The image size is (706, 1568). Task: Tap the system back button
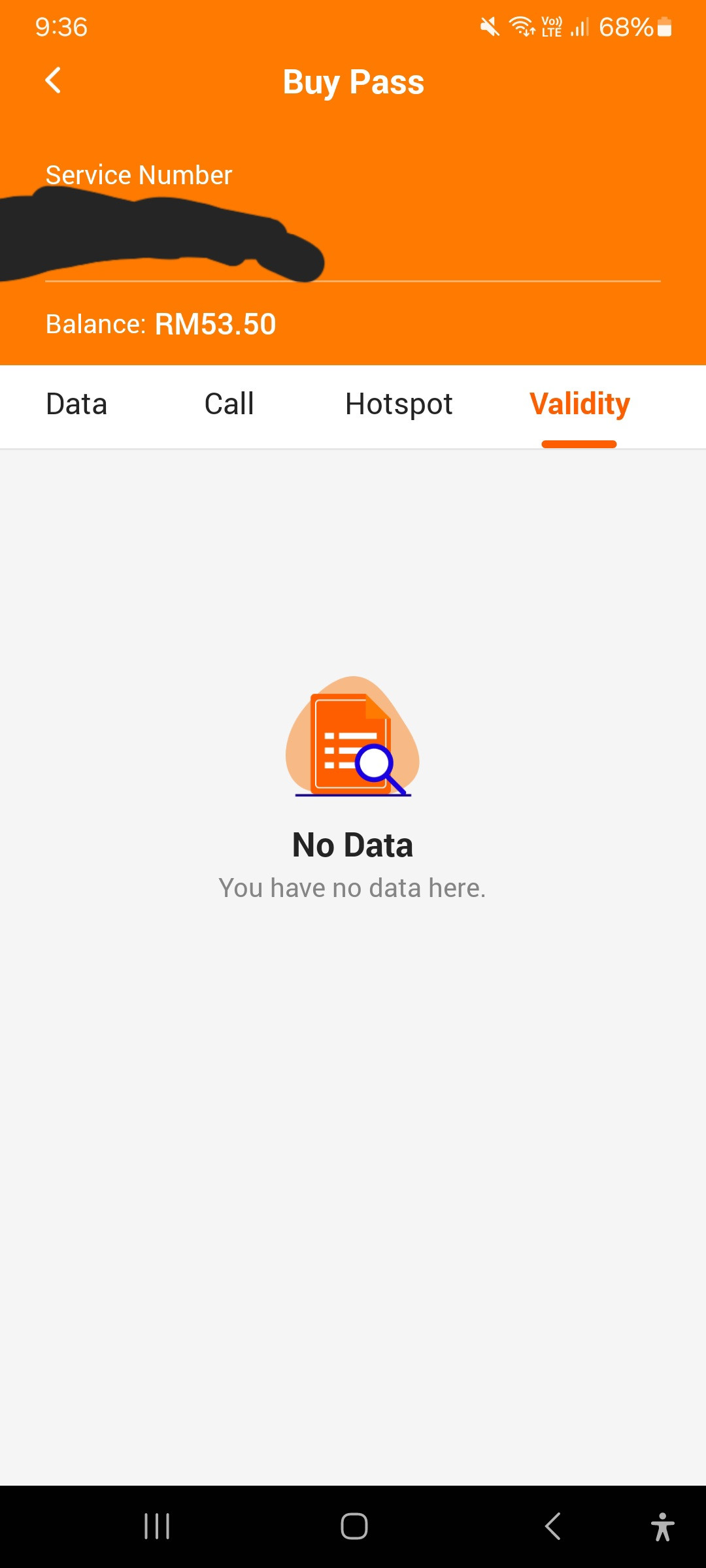(x=552, y=1527)
